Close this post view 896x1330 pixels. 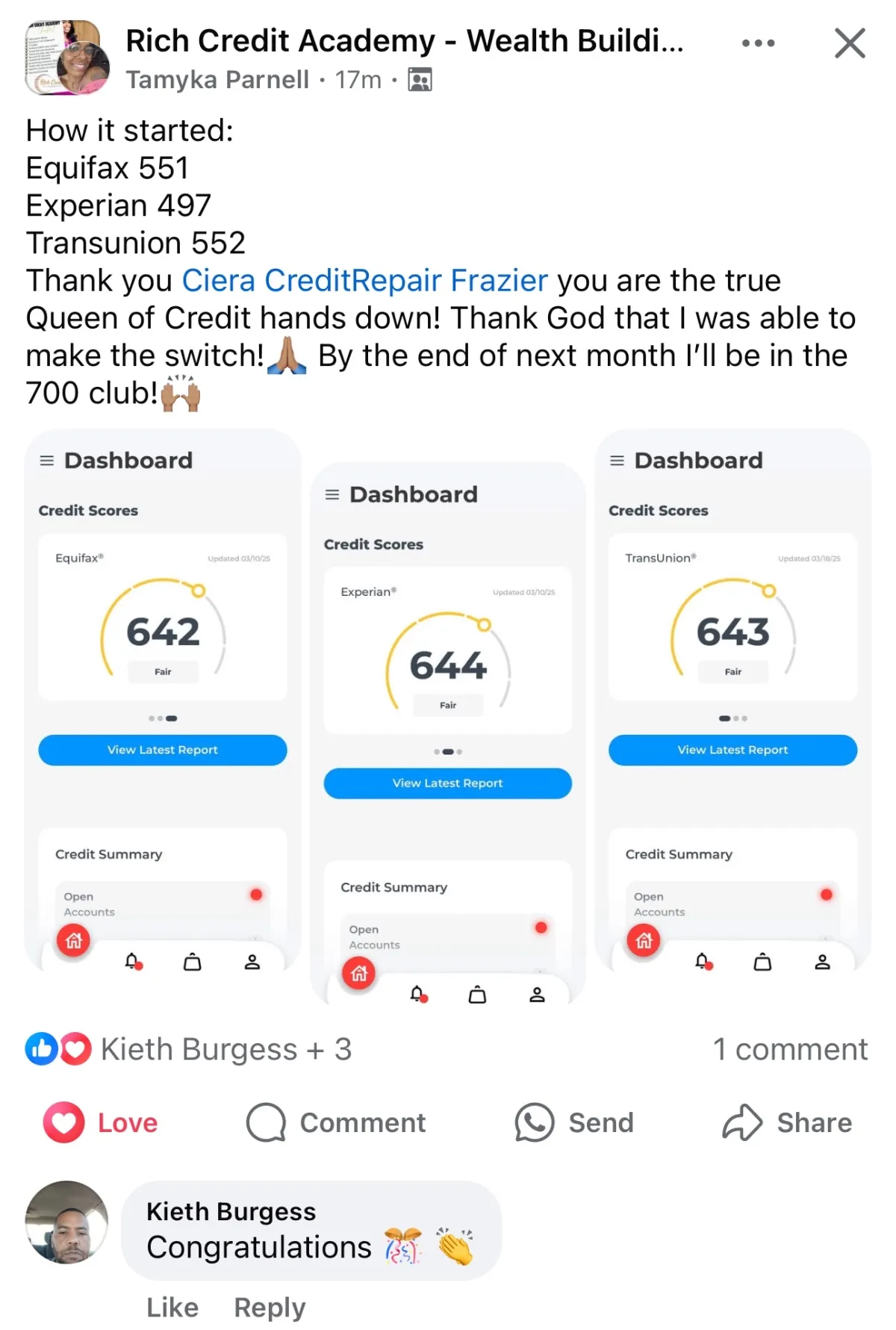850,43
